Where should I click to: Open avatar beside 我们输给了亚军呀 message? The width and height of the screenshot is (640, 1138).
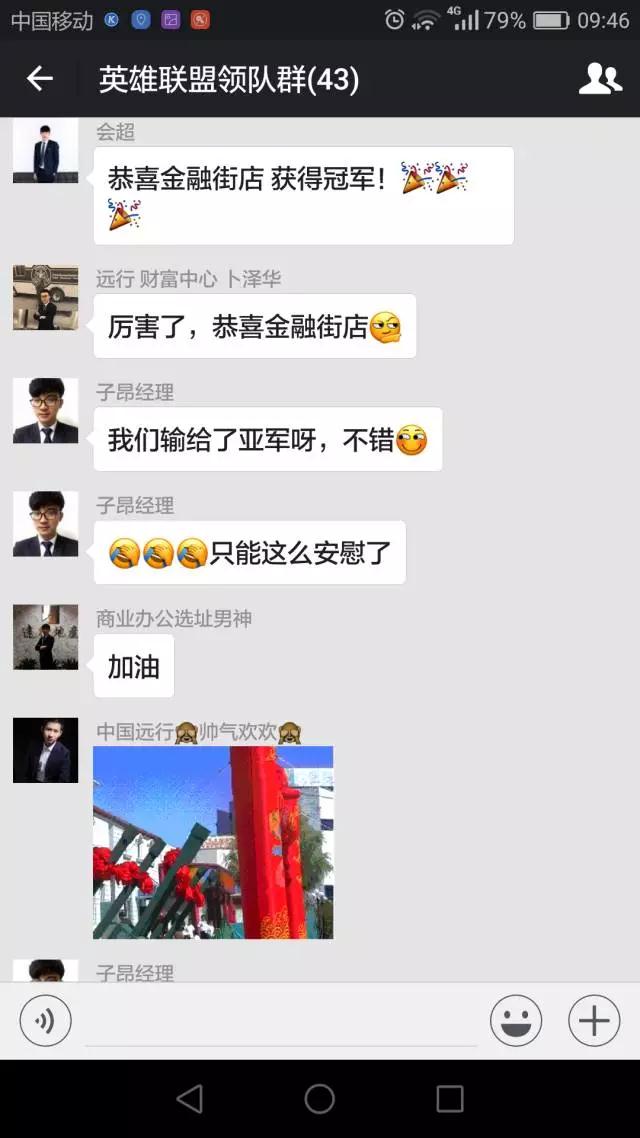[45, 411]
